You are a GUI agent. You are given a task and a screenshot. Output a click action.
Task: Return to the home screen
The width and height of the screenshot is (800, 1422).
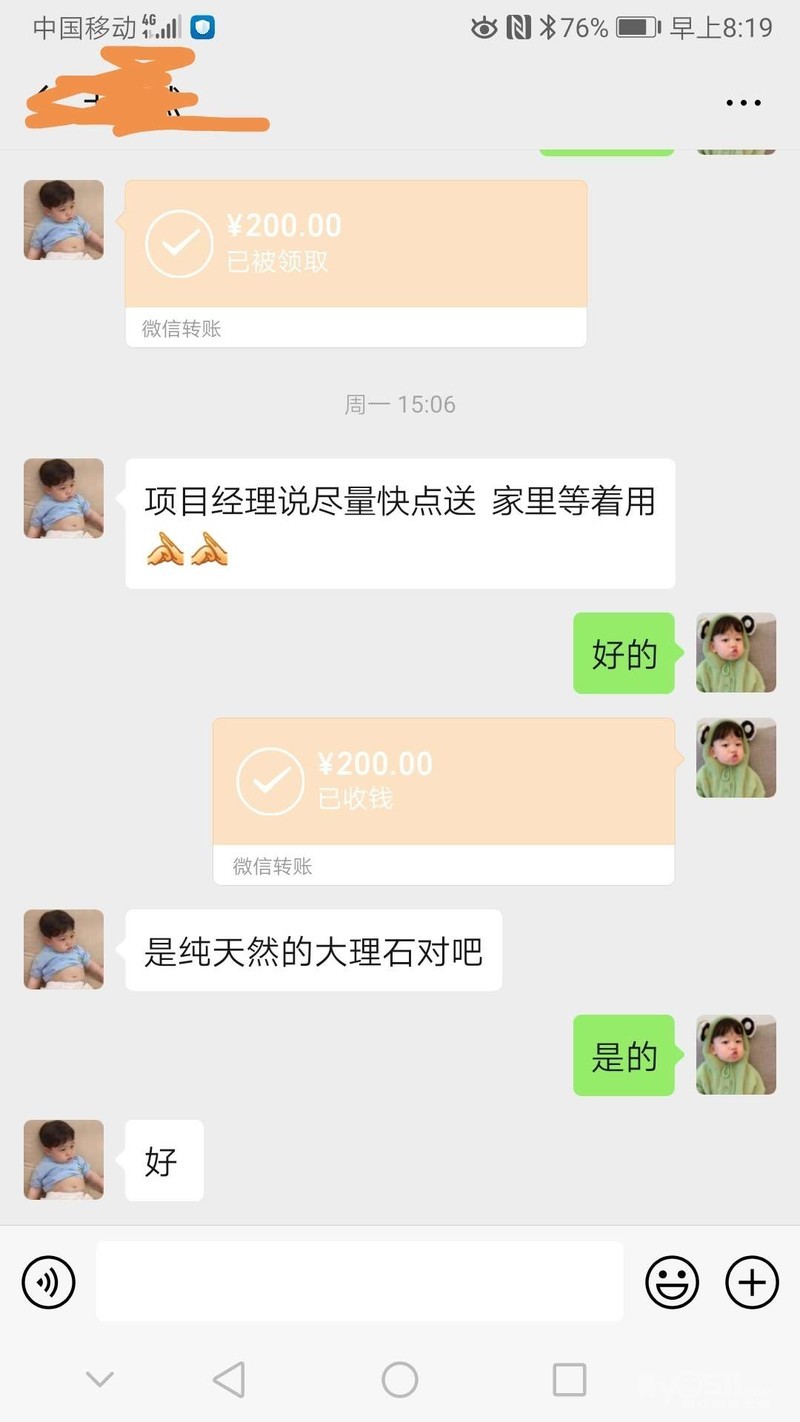400,1380
